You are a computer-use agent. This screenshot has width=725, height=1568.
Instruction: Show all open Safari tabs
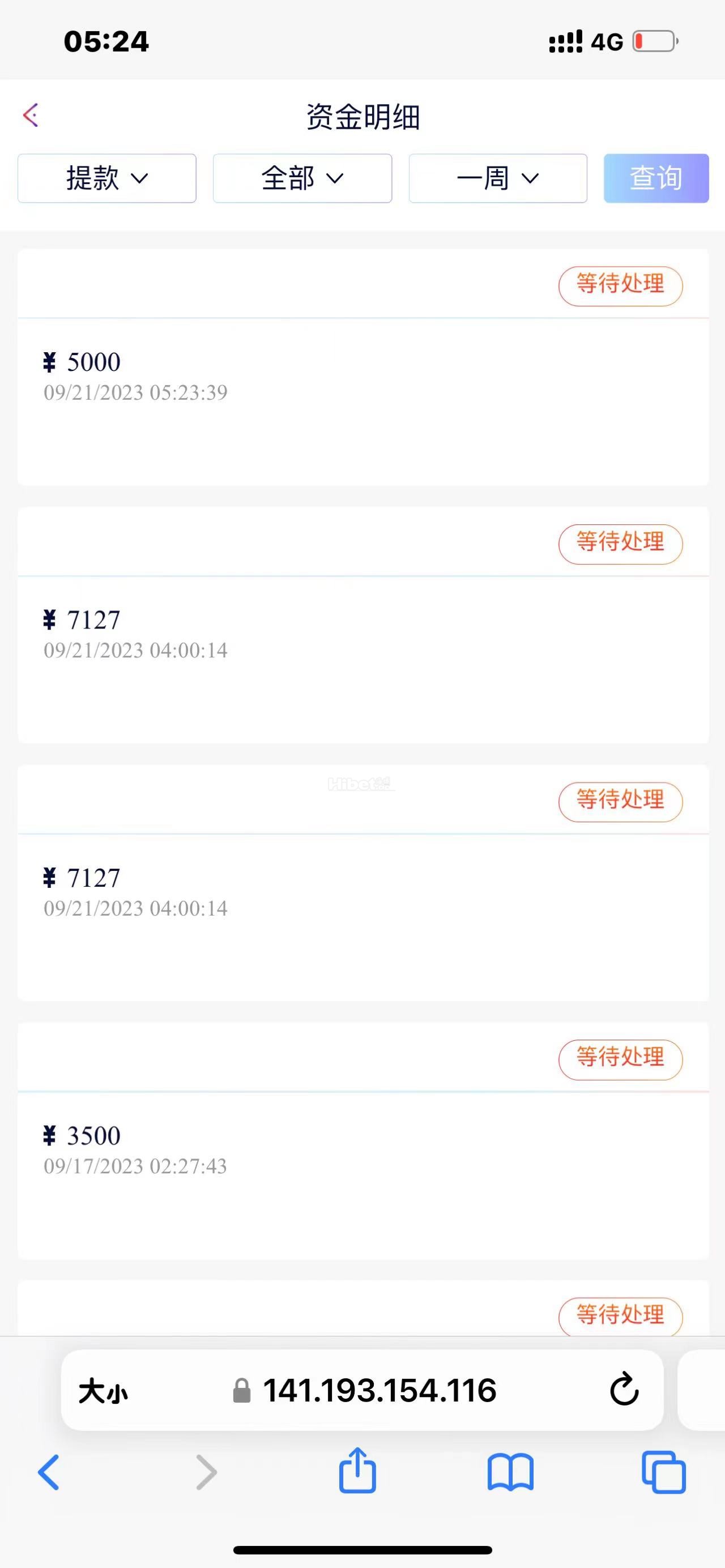click(x=663, y=1472)
